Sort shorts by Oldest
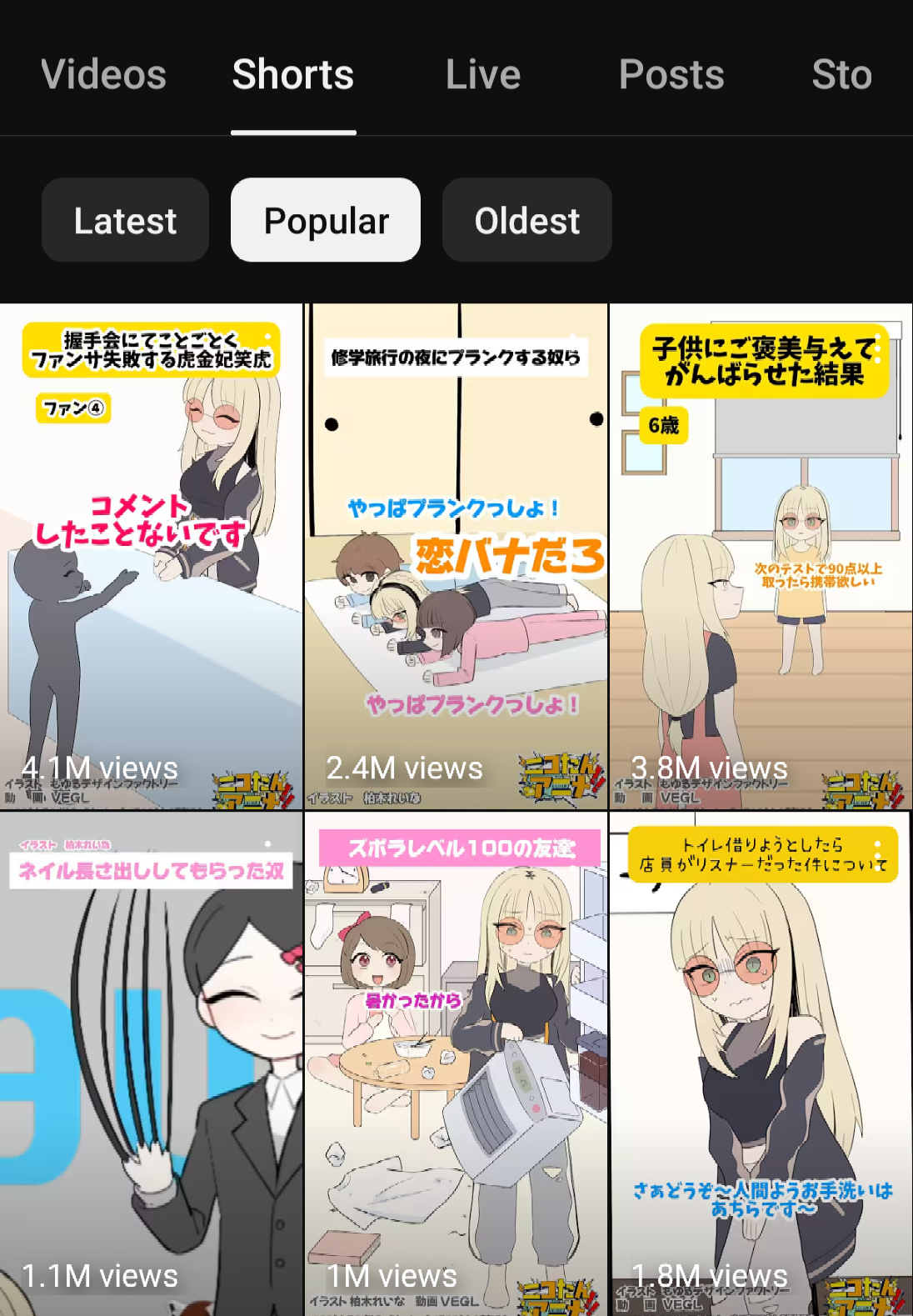 click(x=526, y=221)
